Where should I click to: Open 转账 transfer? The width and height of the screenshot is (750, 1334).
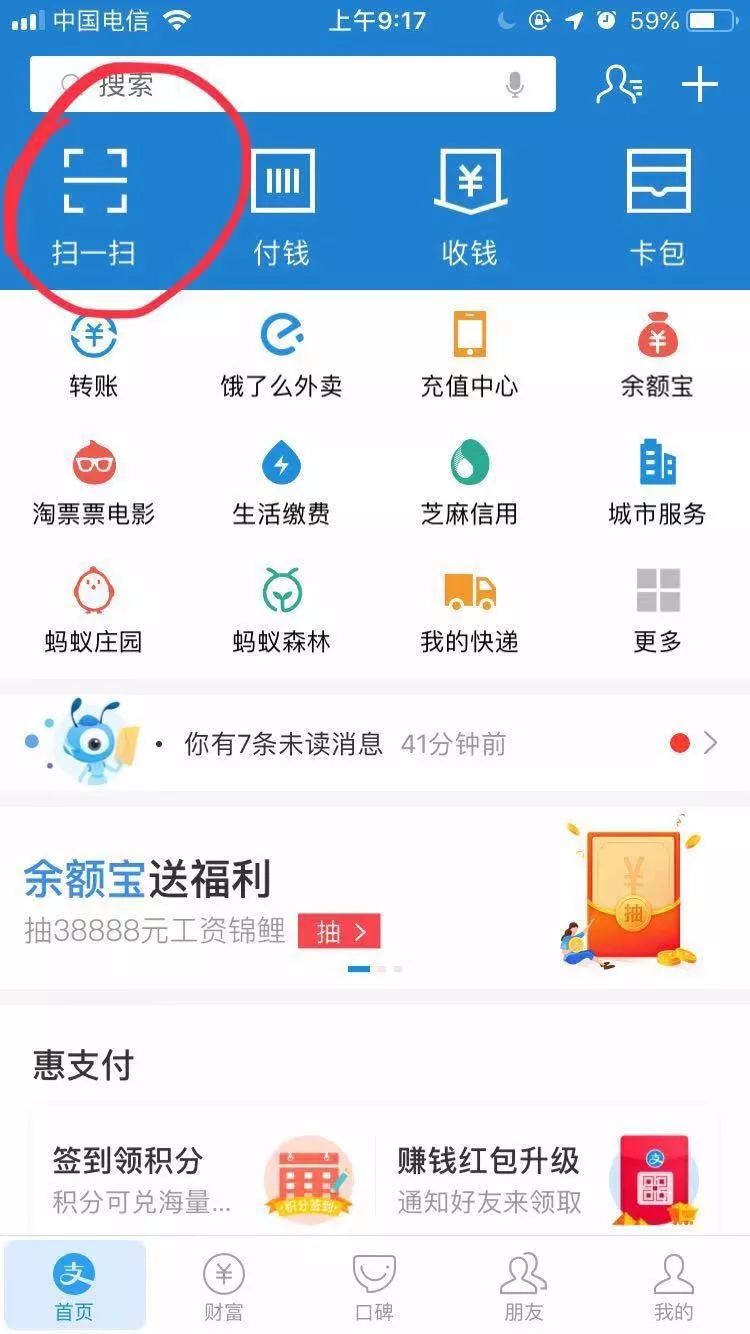point(94,355)
